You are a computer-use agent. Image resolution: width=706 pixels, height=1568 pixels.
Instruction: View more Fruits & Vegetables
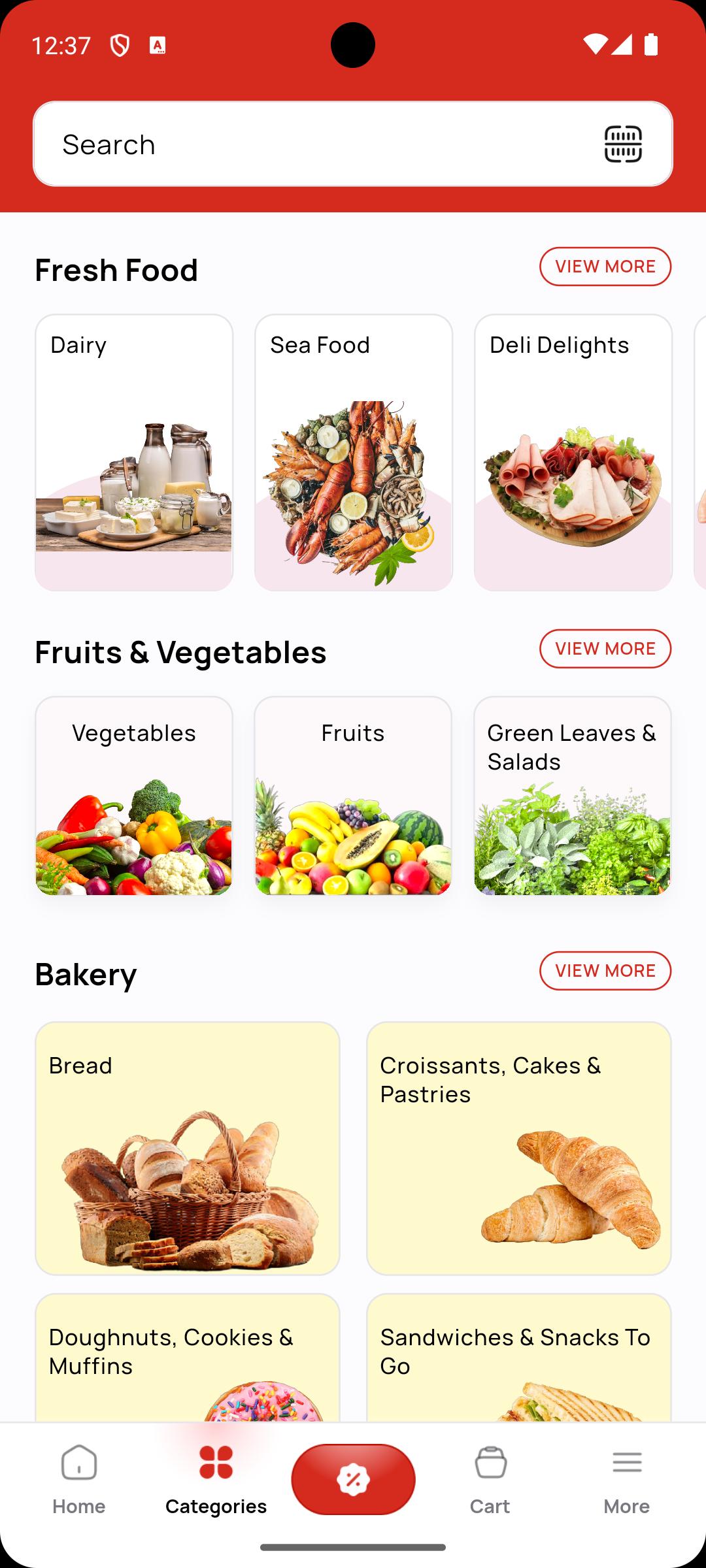click(605, 649)
